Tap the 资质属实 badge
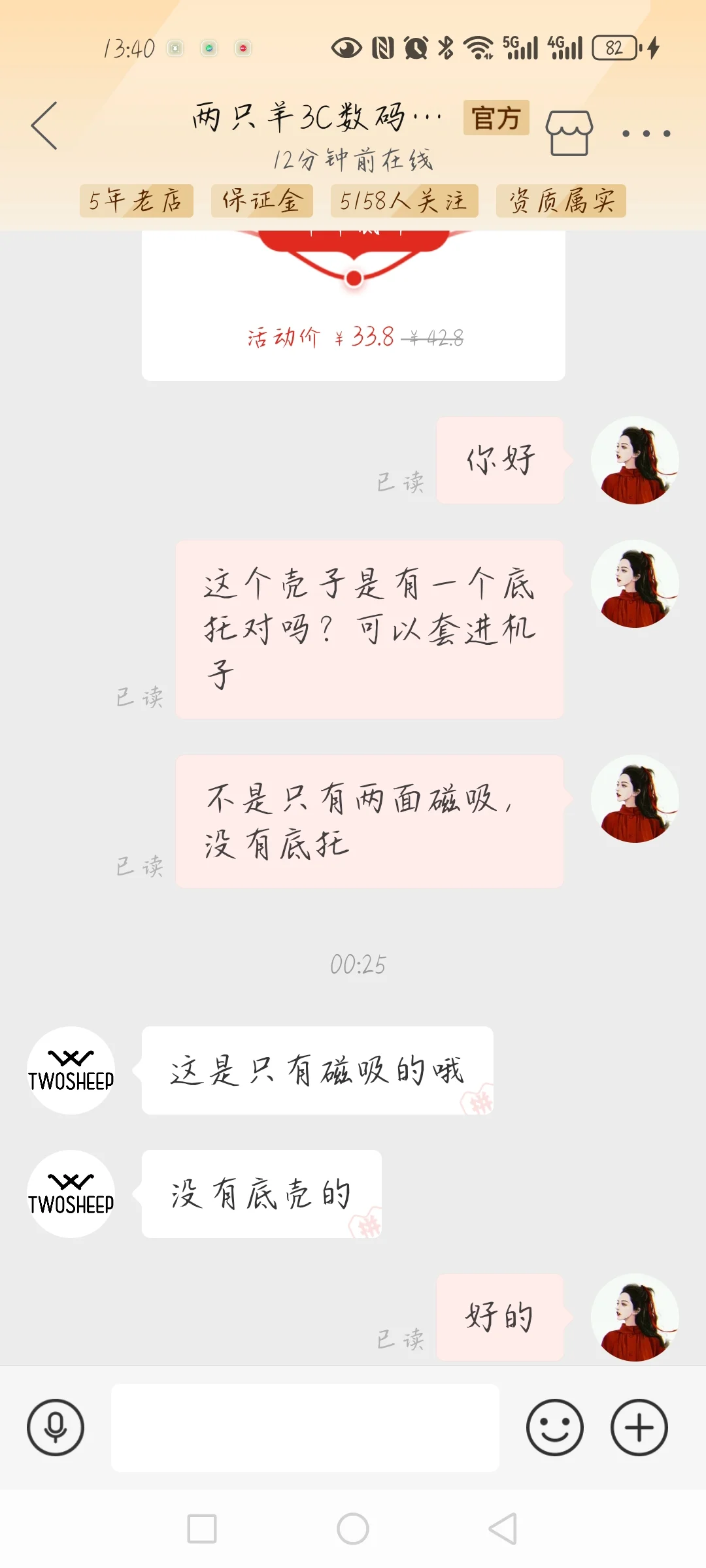 pyautogui.click(x=561, y=201)
